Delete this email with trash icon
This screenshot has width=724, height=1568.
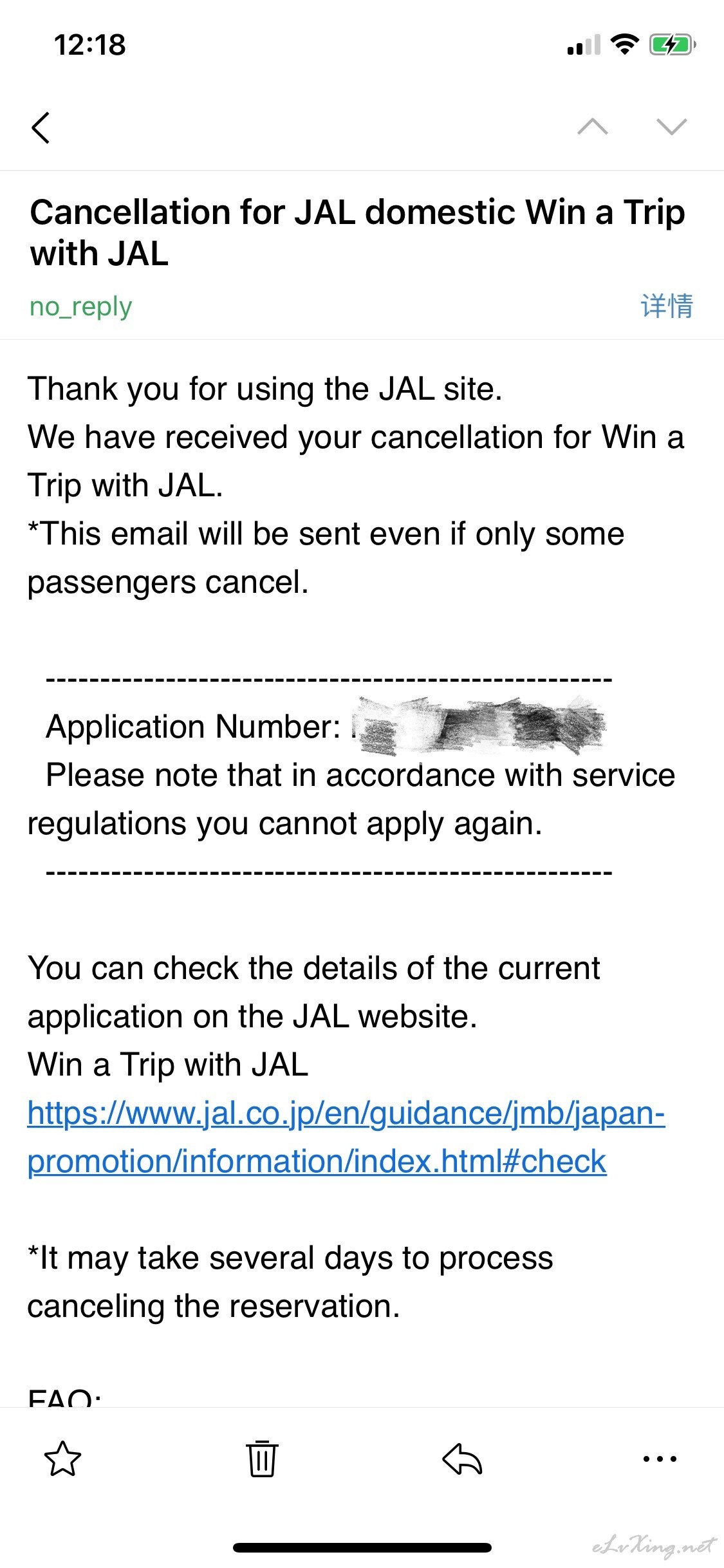pos(262,1459)
